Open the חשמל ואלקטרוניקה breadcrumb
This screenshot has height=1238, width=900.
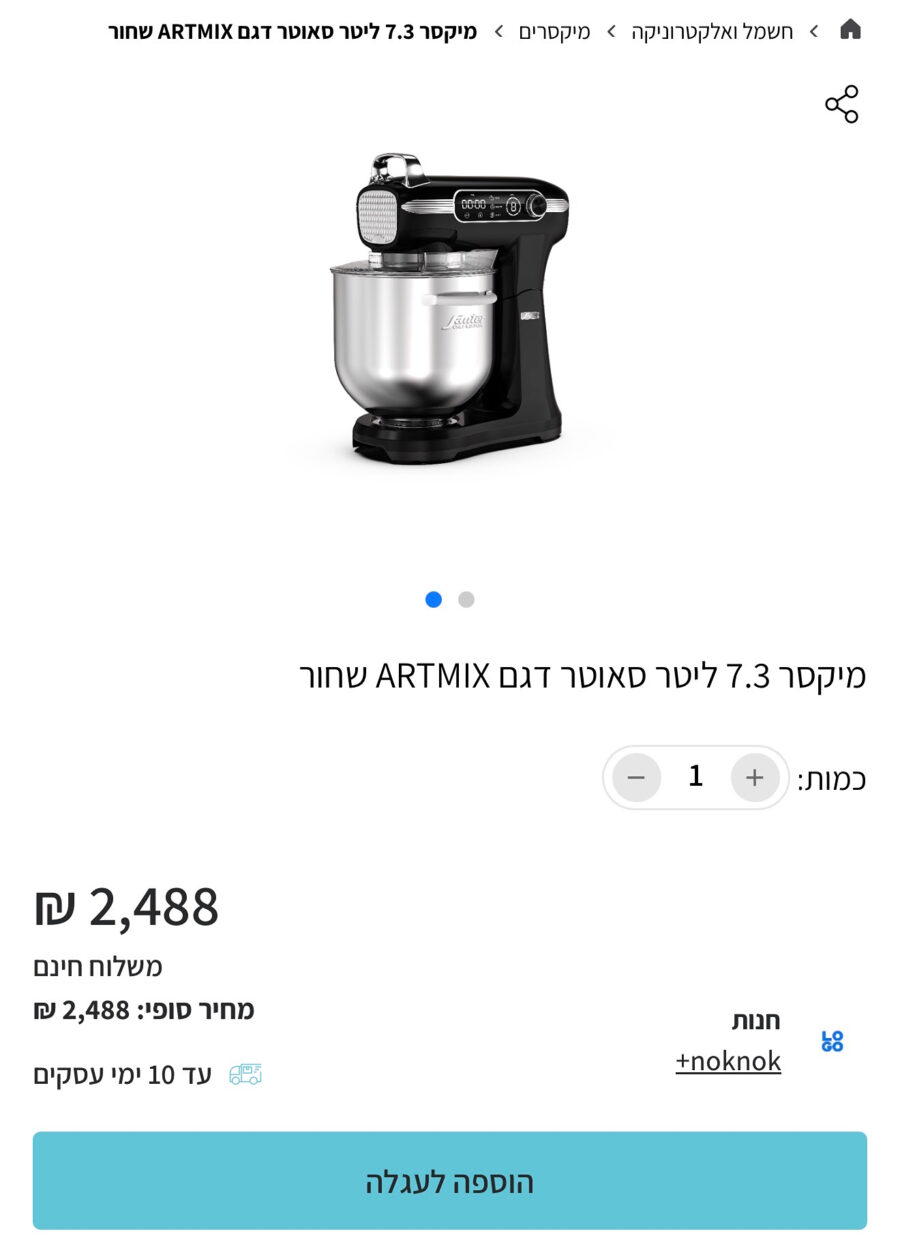(712, 31)
